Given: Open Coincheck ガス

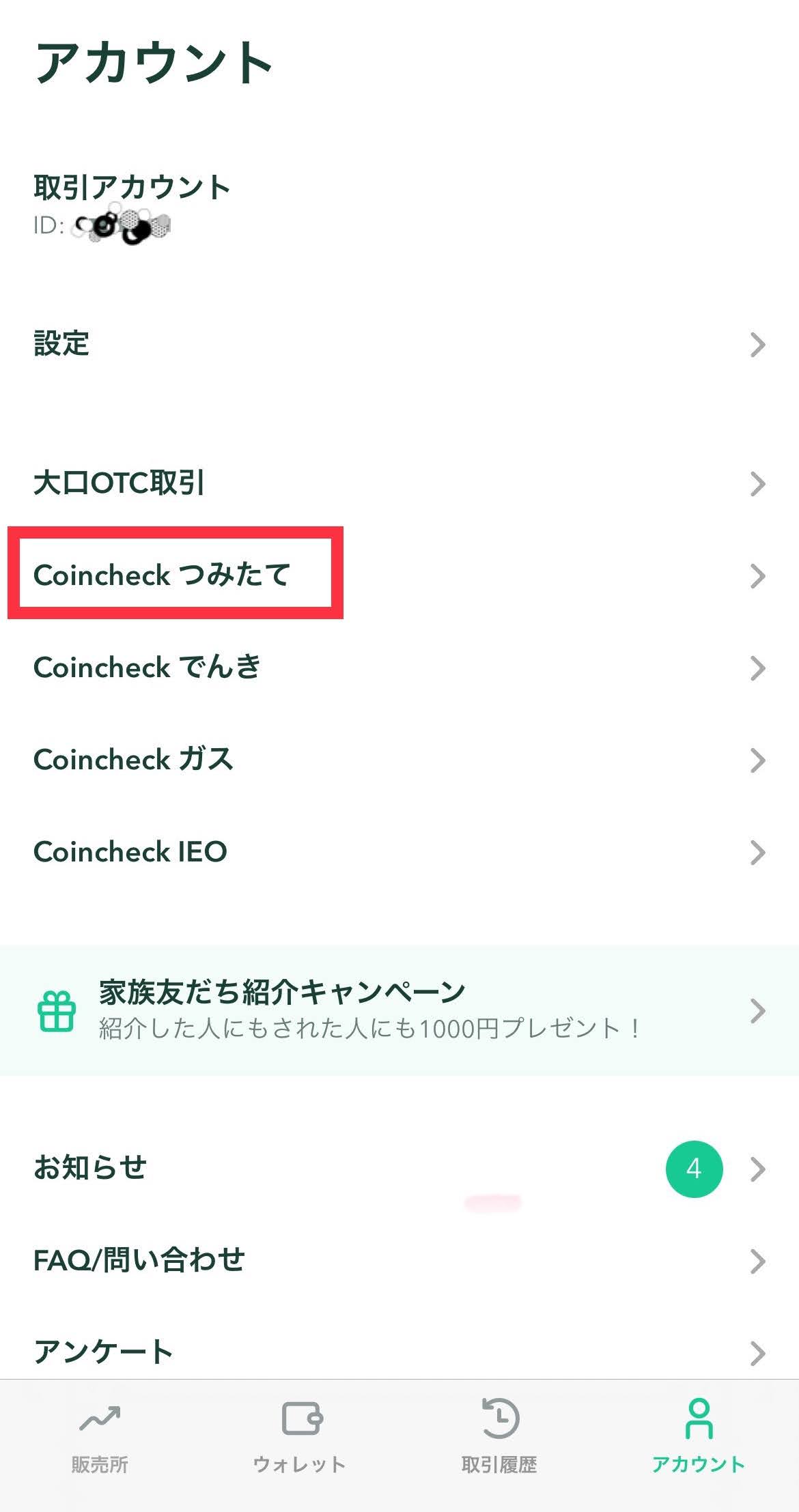Looking at the screenshot, I should click(x=399, y=760).
